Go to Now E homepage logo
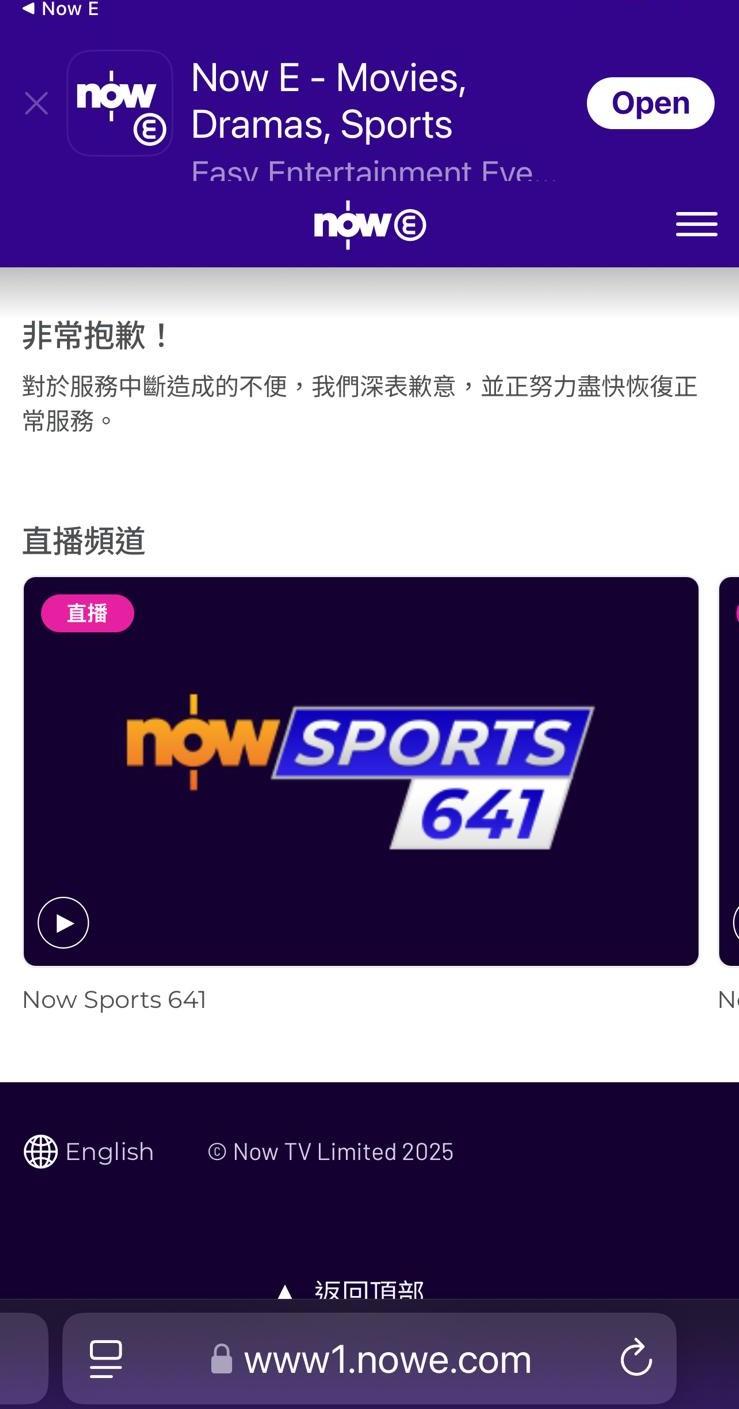Viewport: 739px width, 1409px height. pyautogui.click(x=370, y=224)
